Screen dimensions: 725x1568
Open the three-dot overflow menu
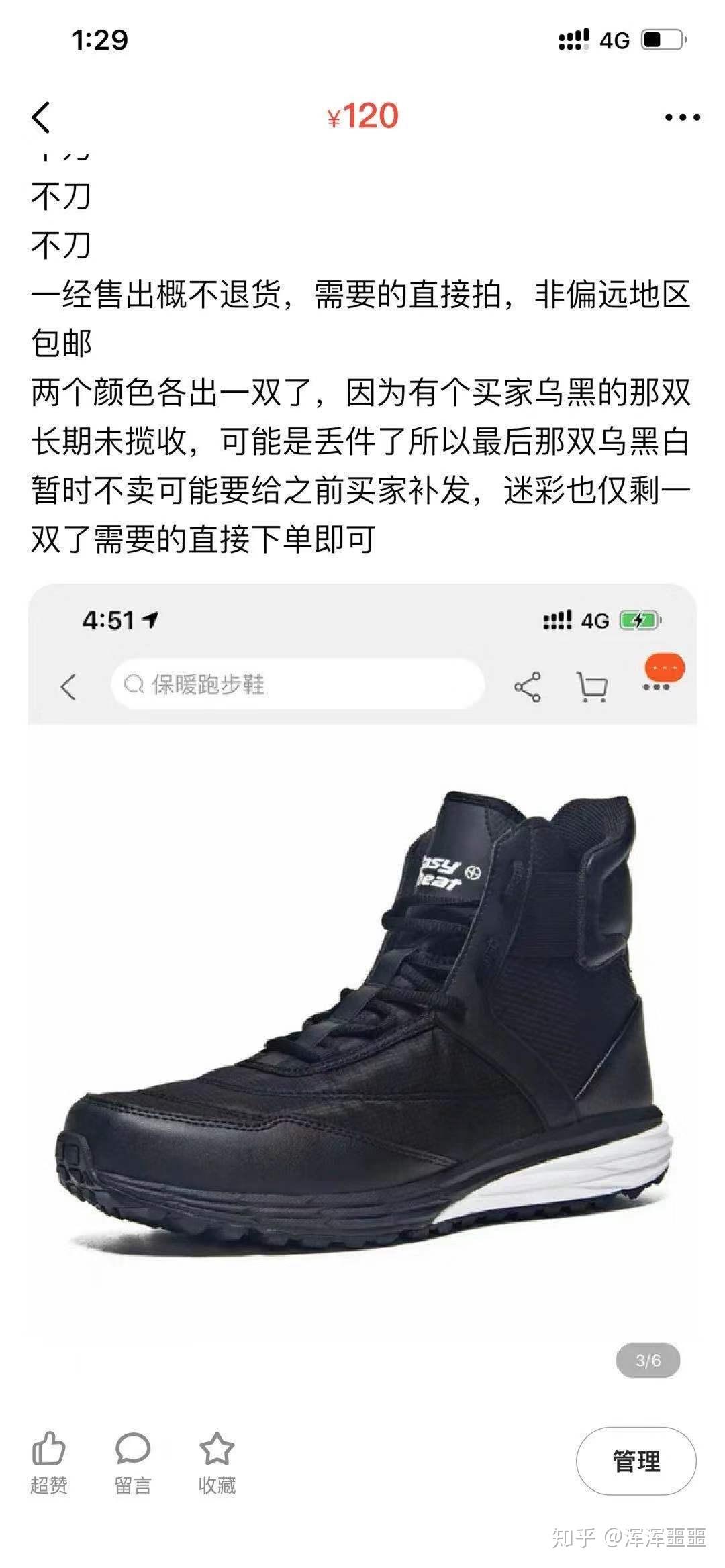(x=683, y=117)
